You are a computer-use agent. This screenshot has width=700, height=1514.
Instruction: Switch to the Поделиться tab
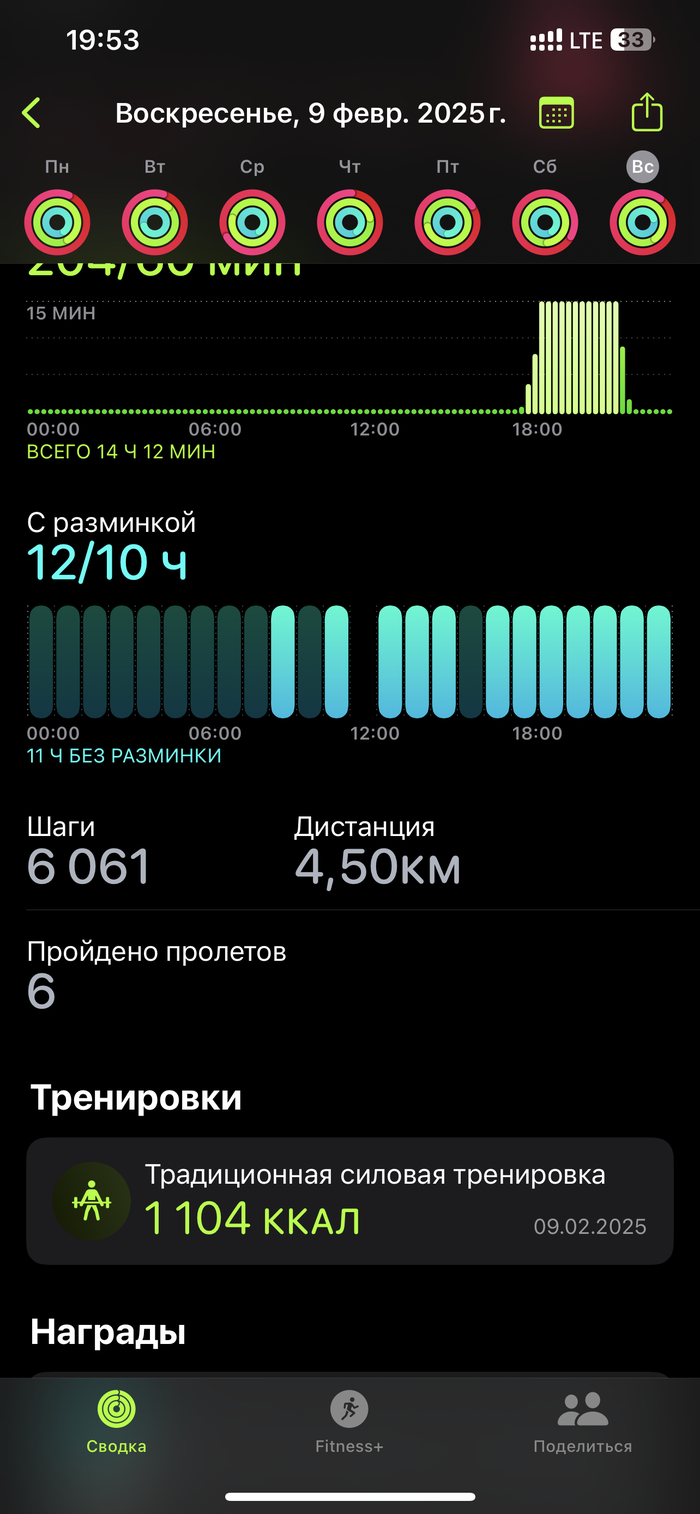pyautogui.click(x=582, y=1422)
